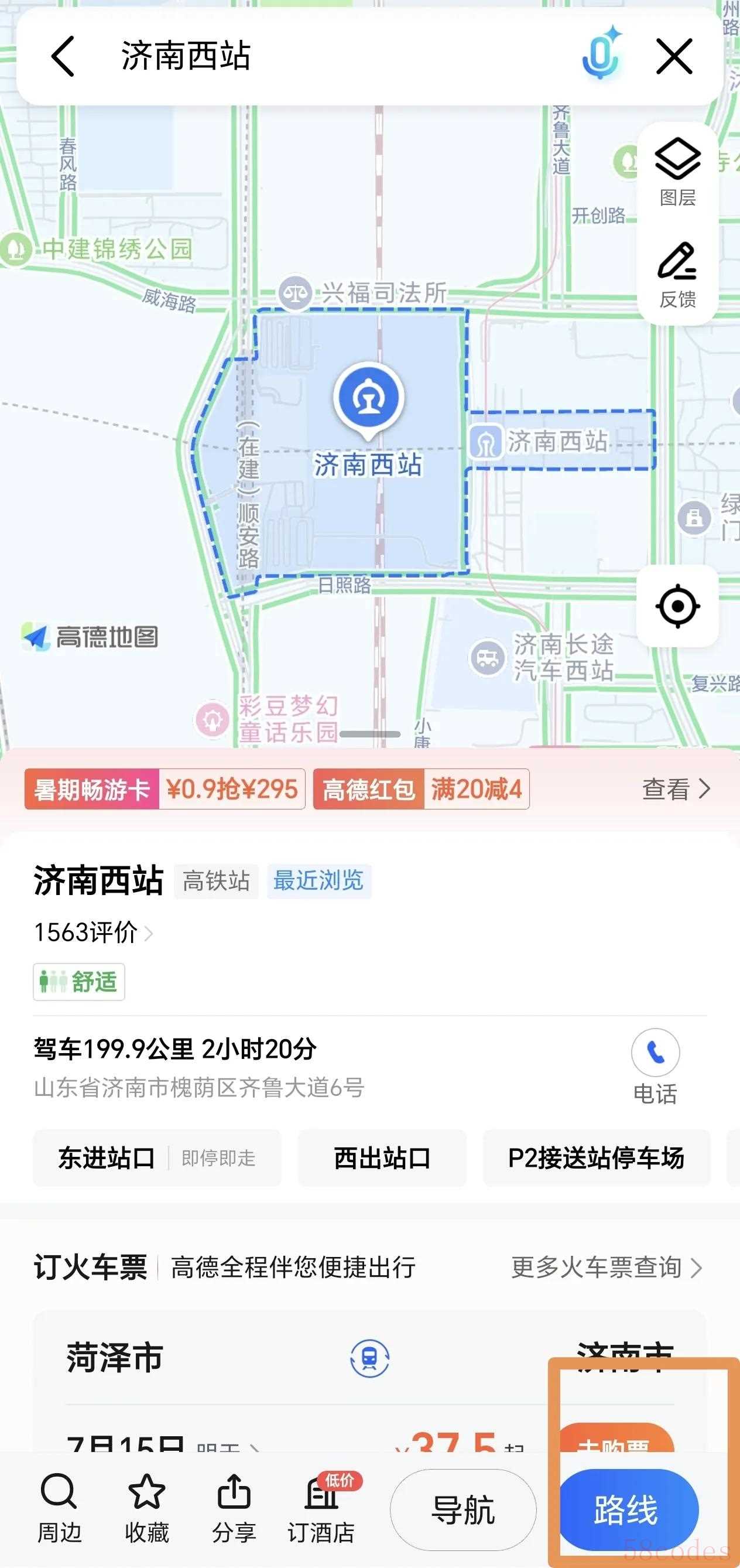Image resolution: width=740 pixels, height=1568 pixels.
Task: Select the 东进站口 entrance chip
Action: click(157, 1157)
